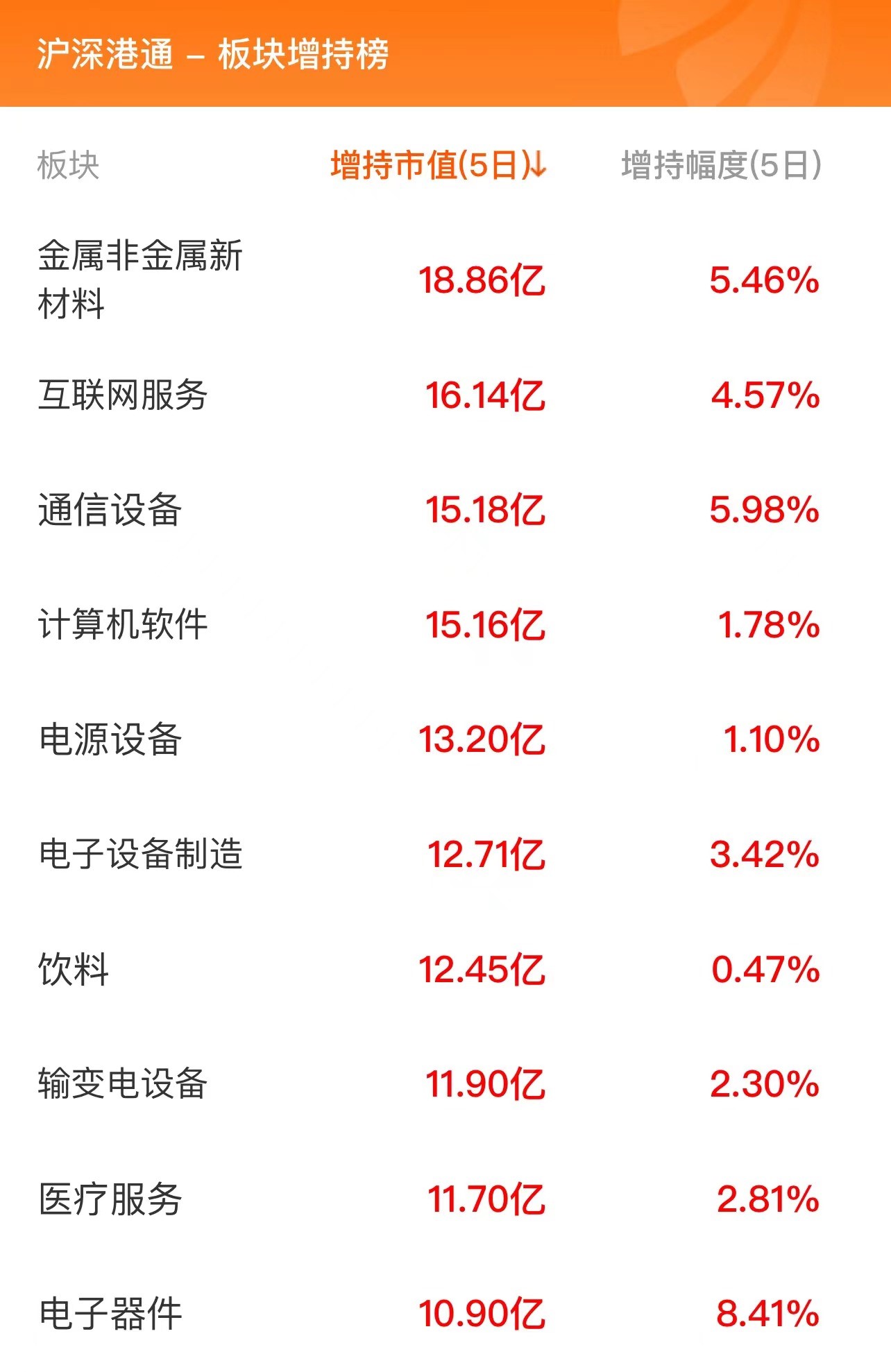This screenshot has height=1372, width=891.
Task: View 电子设备制造 sector details
Action: 140,854
